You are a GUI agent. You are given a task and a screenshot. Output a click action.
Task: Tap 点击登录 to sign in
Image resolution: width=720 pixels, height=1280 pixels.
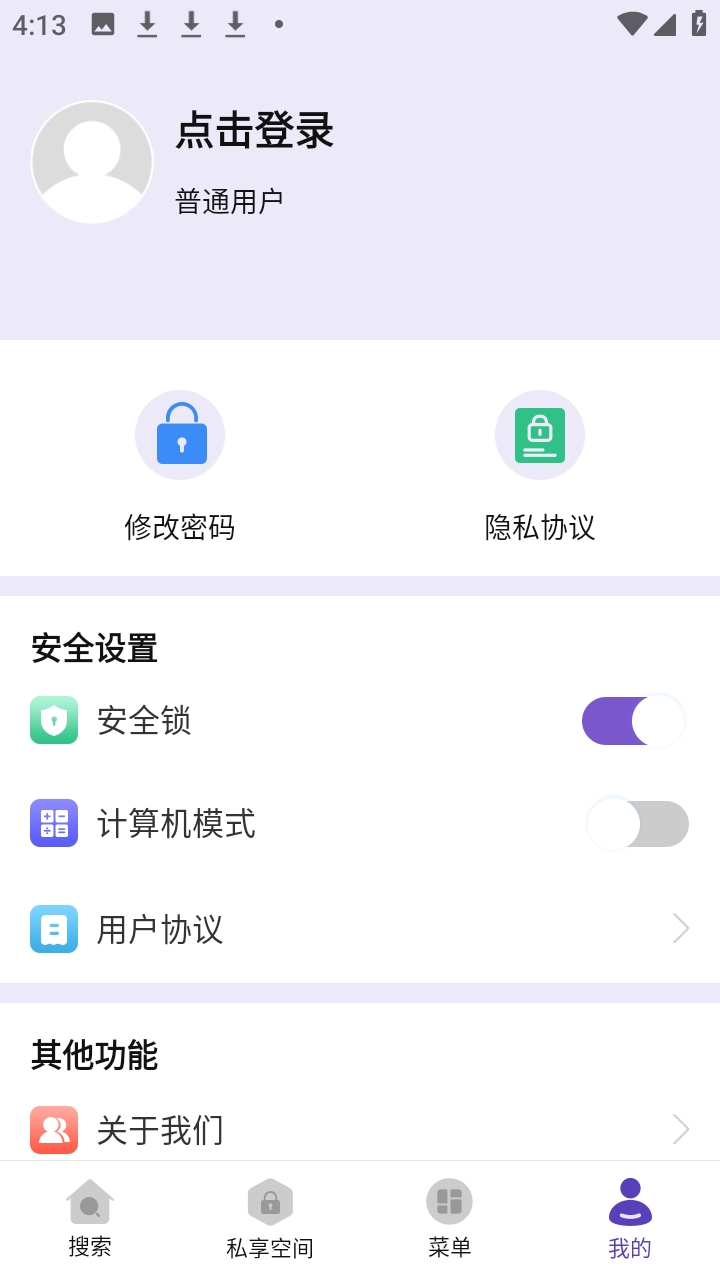pos(253,132)
